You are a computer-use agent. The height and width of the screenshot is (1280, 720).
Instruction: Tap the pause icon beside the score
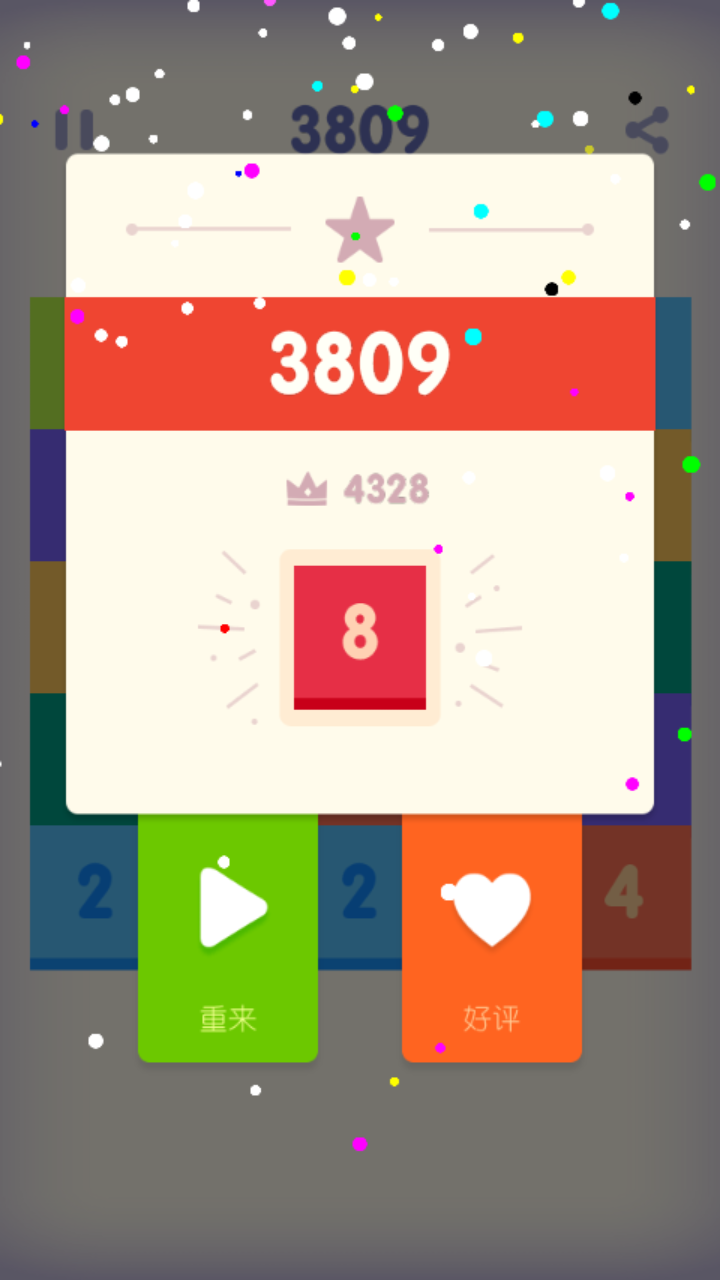pos(74,130)
